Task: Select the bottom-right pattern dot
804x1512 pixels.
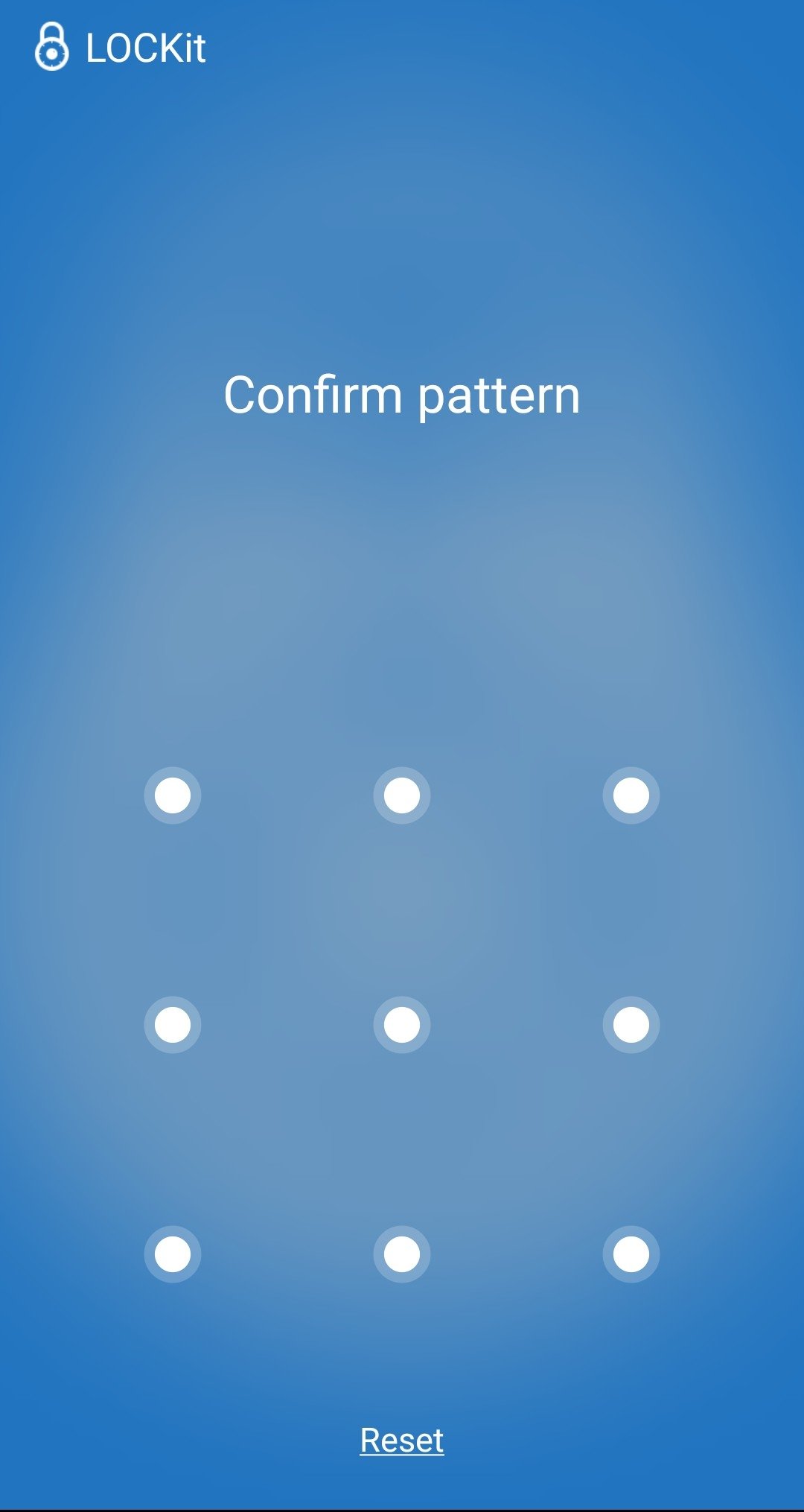Action: point(631,1254)
